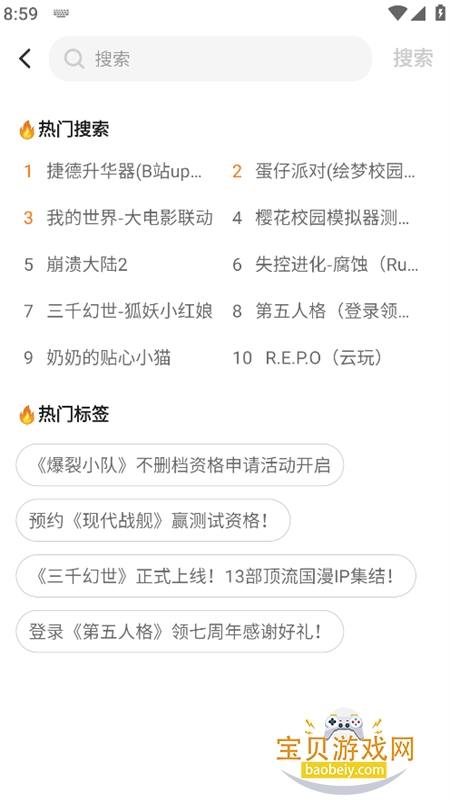The height and width of the screenshot is (800, 450).
Task: Select 奶奶的贴心小猫 hot search
Action: 108,358
